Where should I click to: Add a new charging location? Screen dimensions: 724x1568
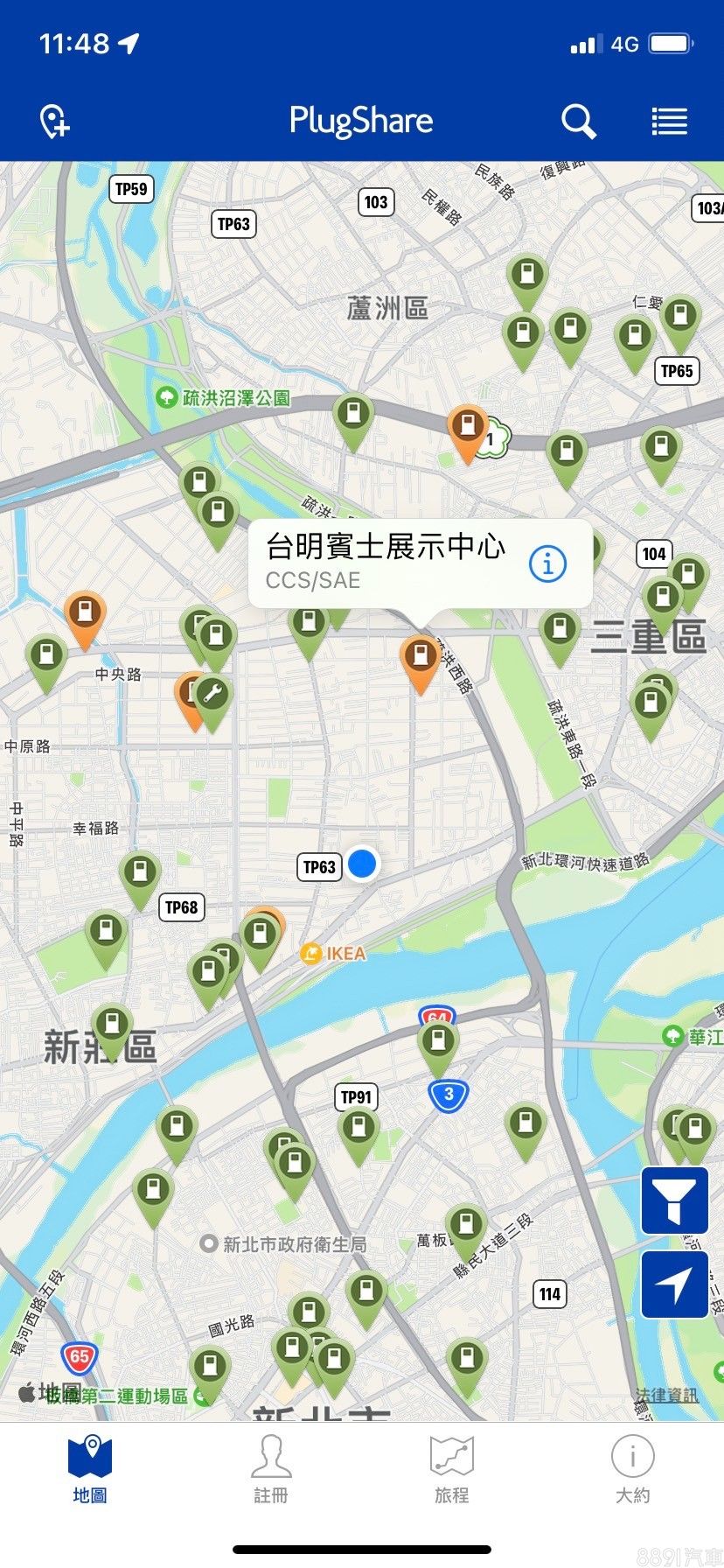coord(54,122)
